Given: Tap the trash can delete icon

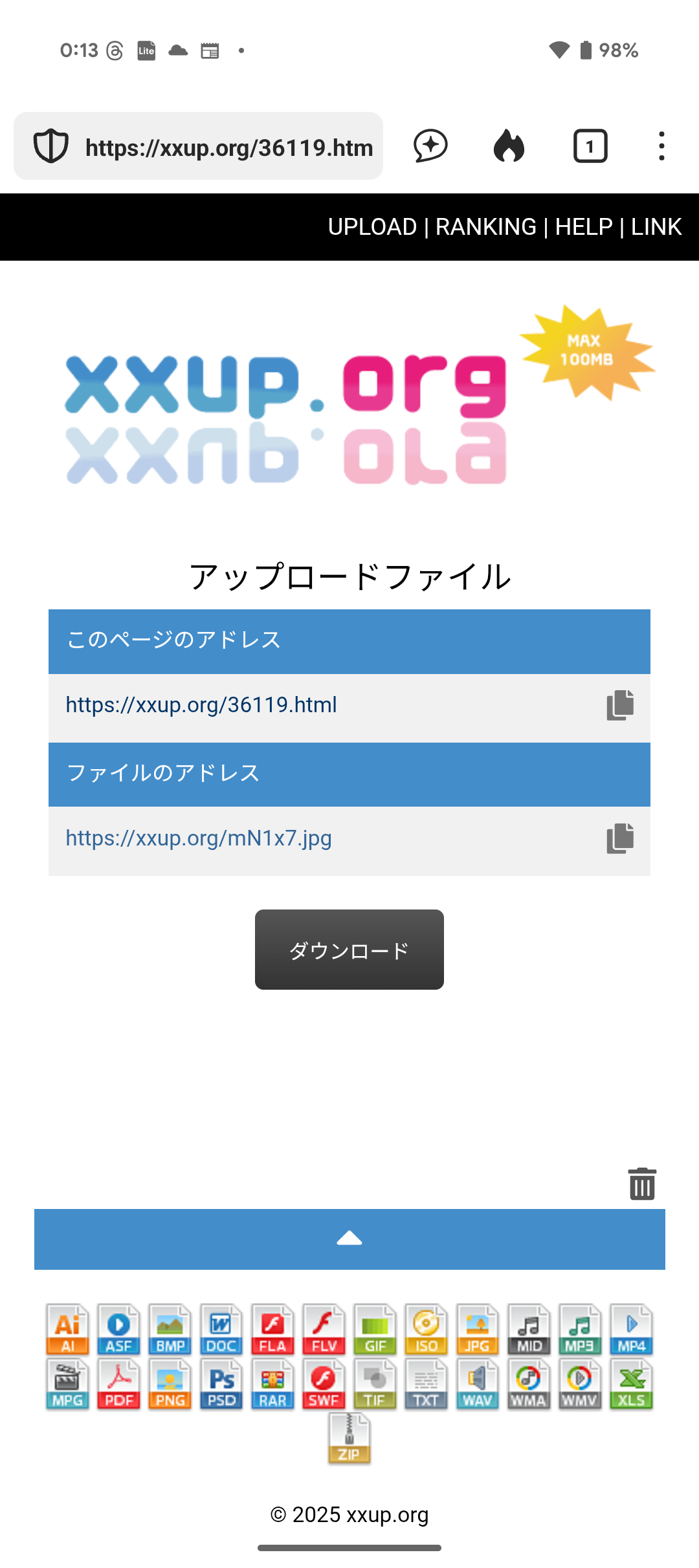Looking at the screenshot, I should (x=642, y=1184).
